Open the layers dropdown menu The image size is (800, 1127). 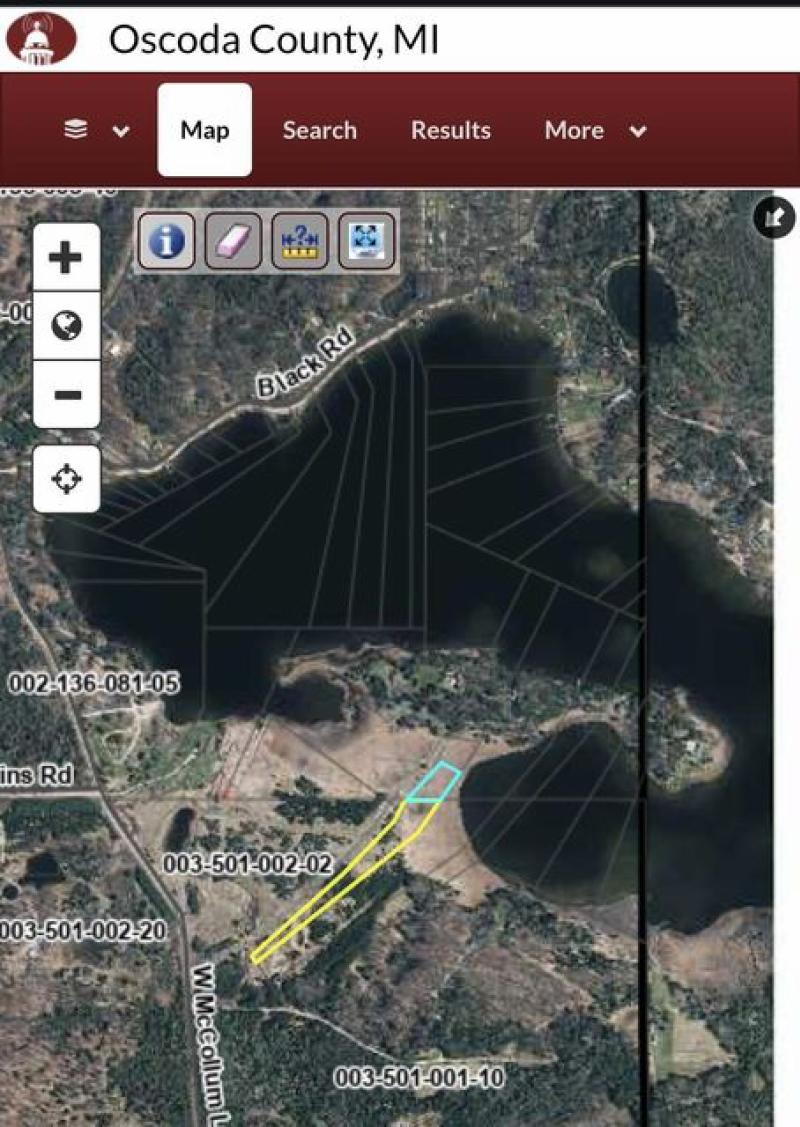click(x=97, y=131)
